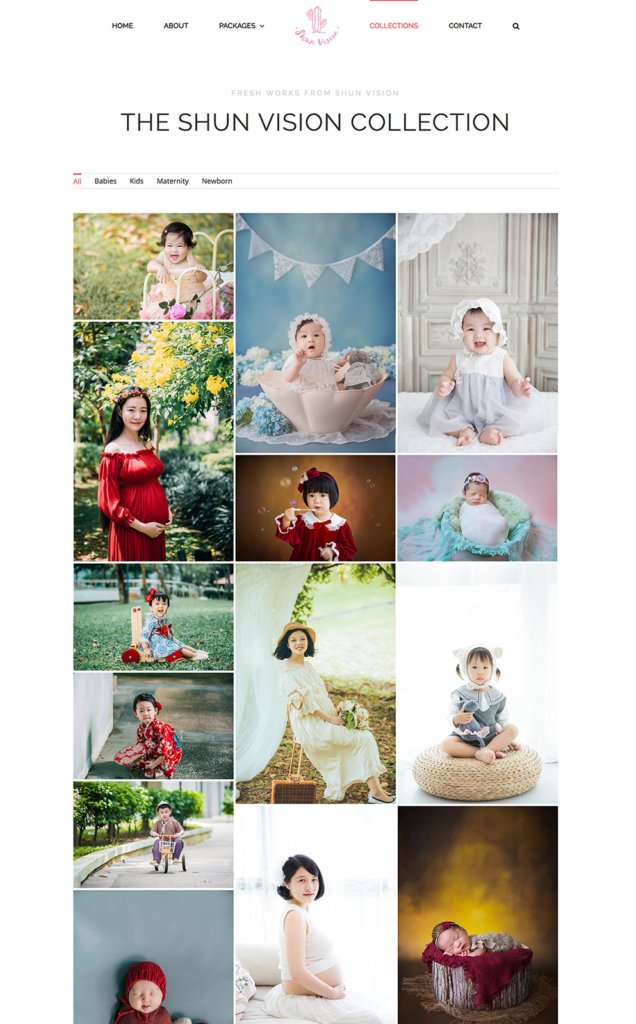Open the girl blowing bubbles photo
The width and height of the screenshot is (636, 1024).
point(315,507)
